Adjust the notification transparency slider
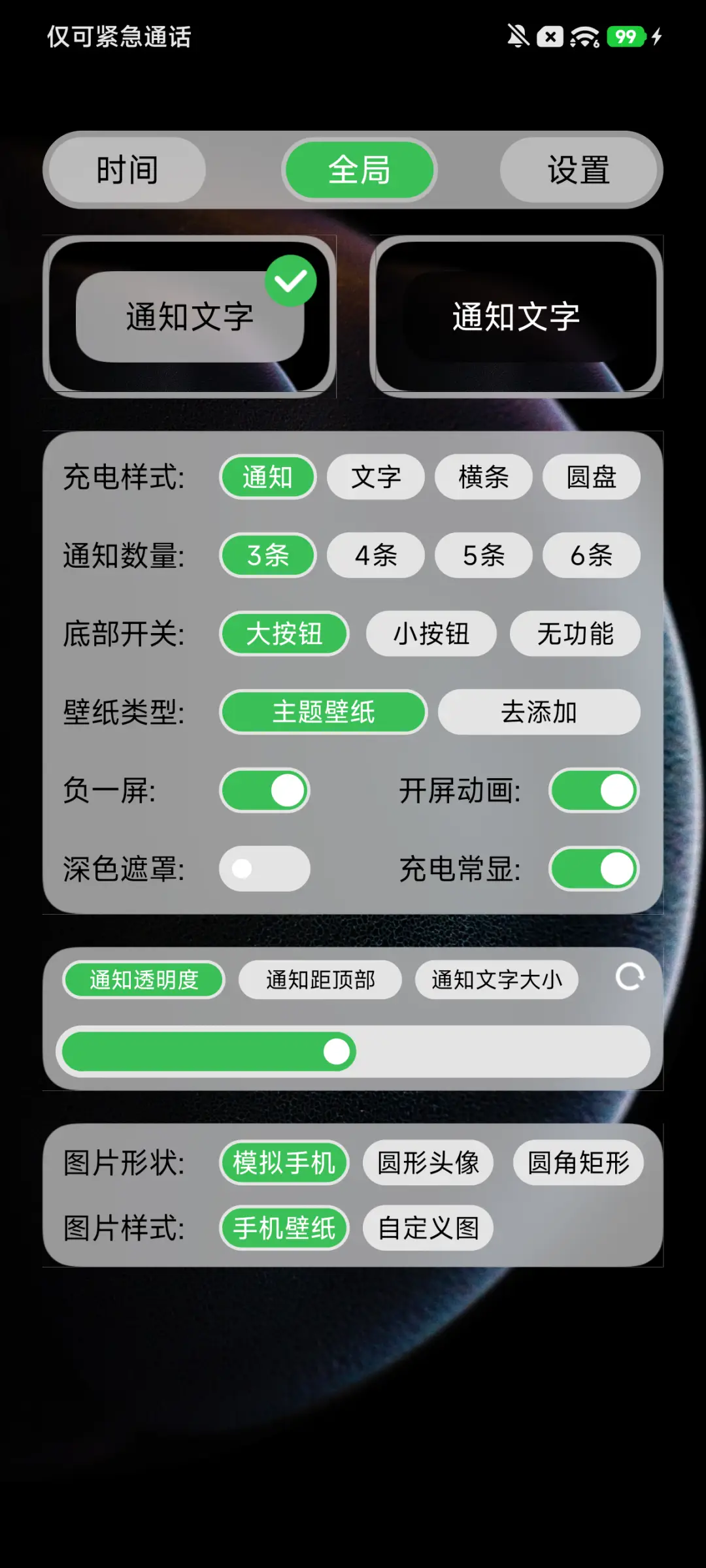 (337, 1050)
